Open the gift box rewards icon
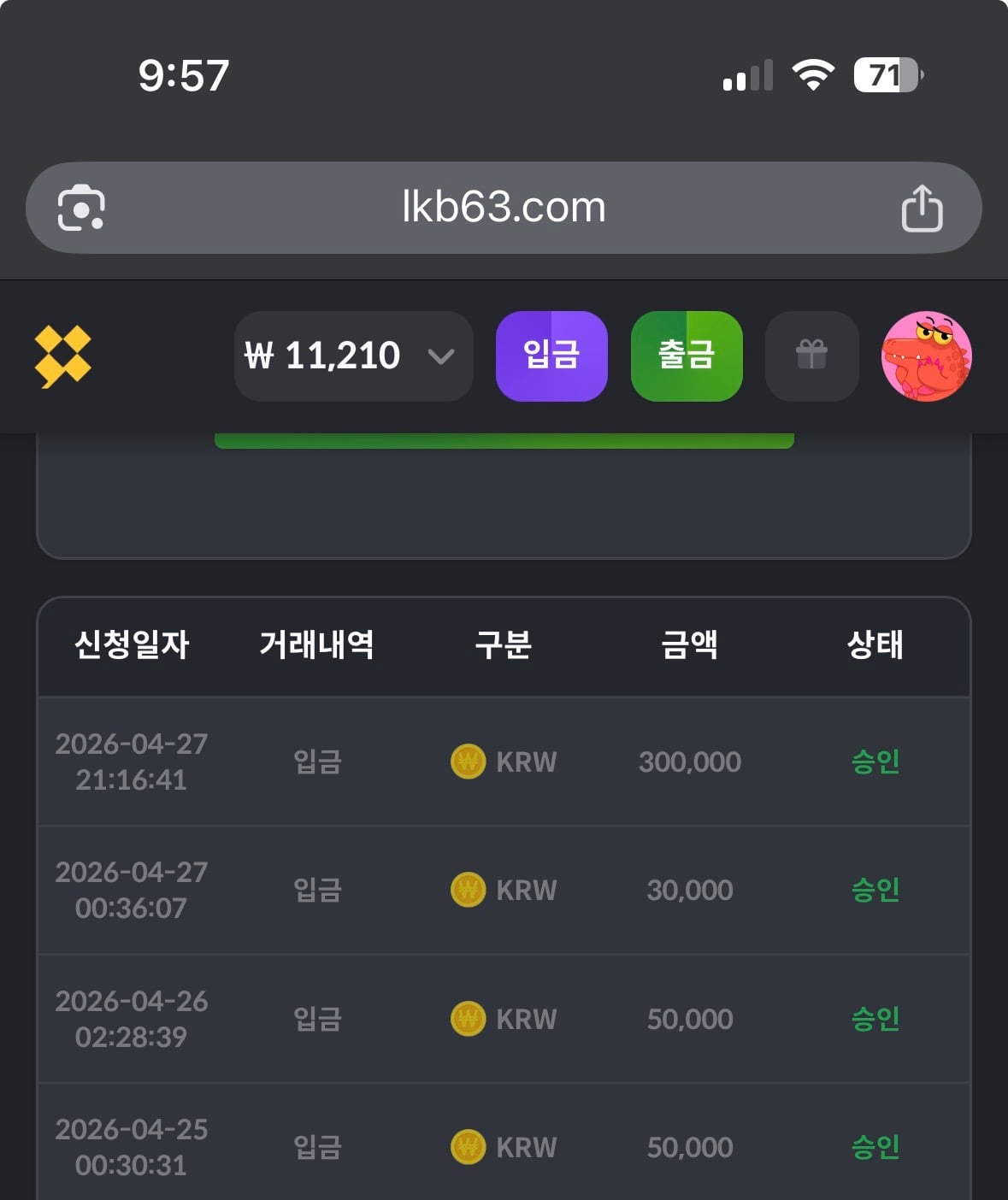Screen dimensions: 1008x1200 coord(811,356)
